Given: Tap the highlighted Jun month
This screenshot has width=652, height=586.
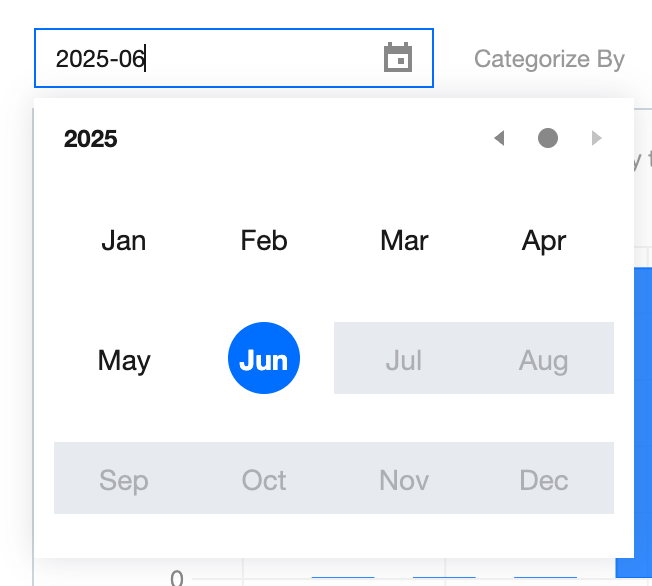Looking at the screenshot, I should pyautogui.click(x=264, y=358).
